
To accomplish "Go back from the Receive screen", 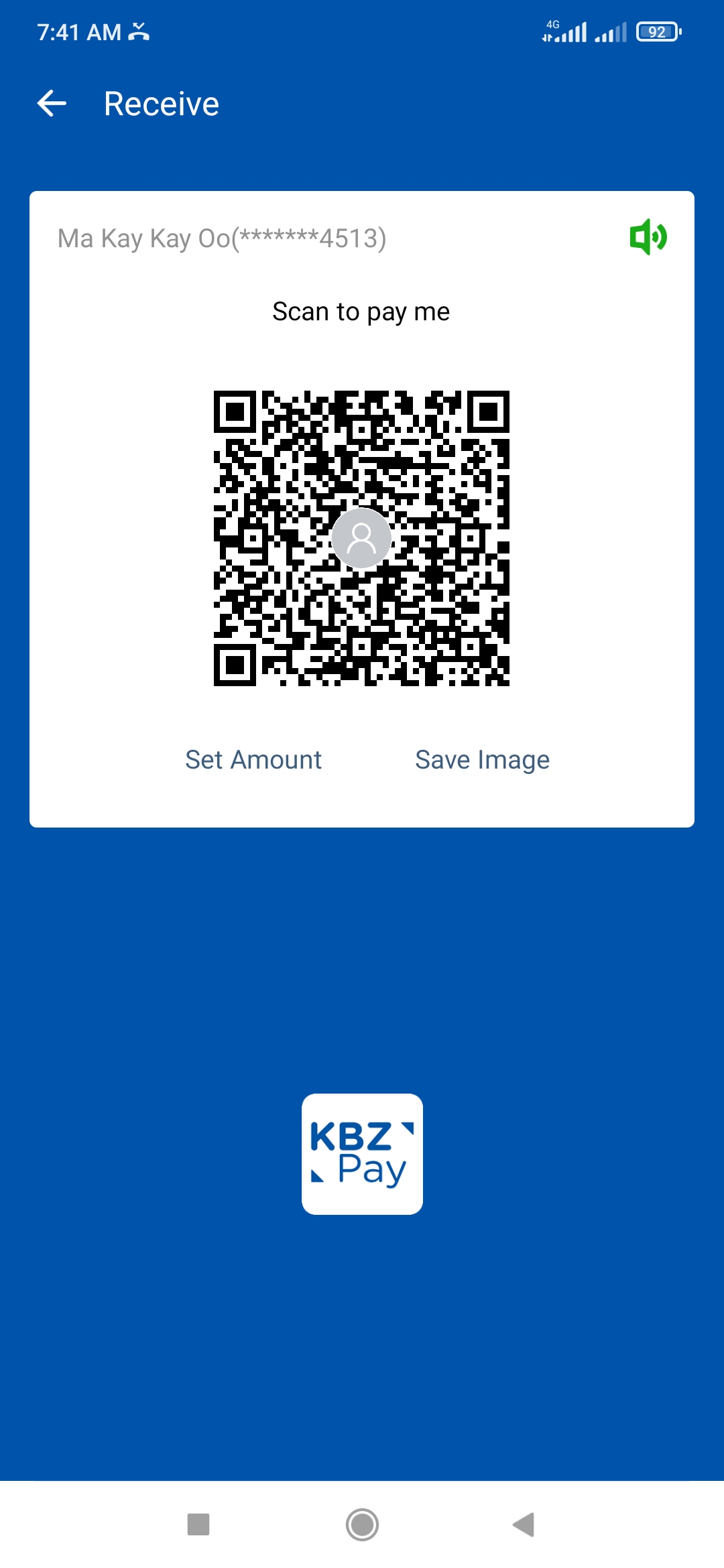I will (x=52, y=104).
